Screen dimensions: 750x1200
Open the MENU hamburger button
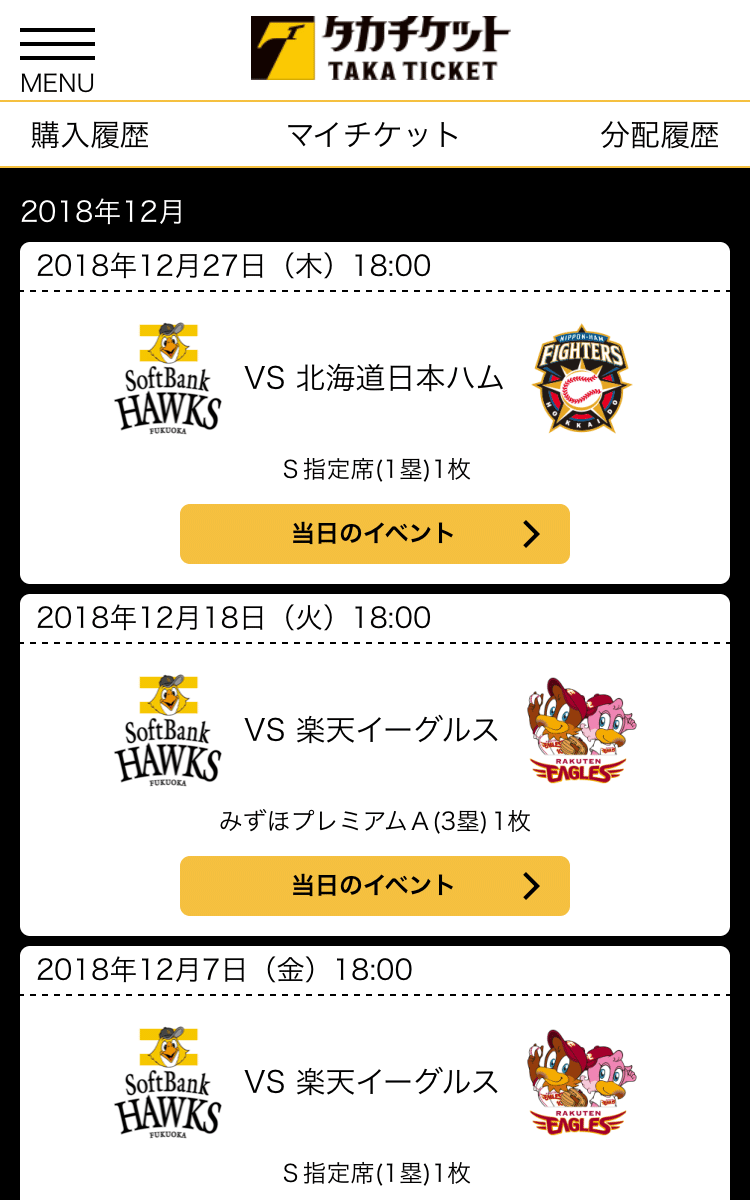click(57, 58)
